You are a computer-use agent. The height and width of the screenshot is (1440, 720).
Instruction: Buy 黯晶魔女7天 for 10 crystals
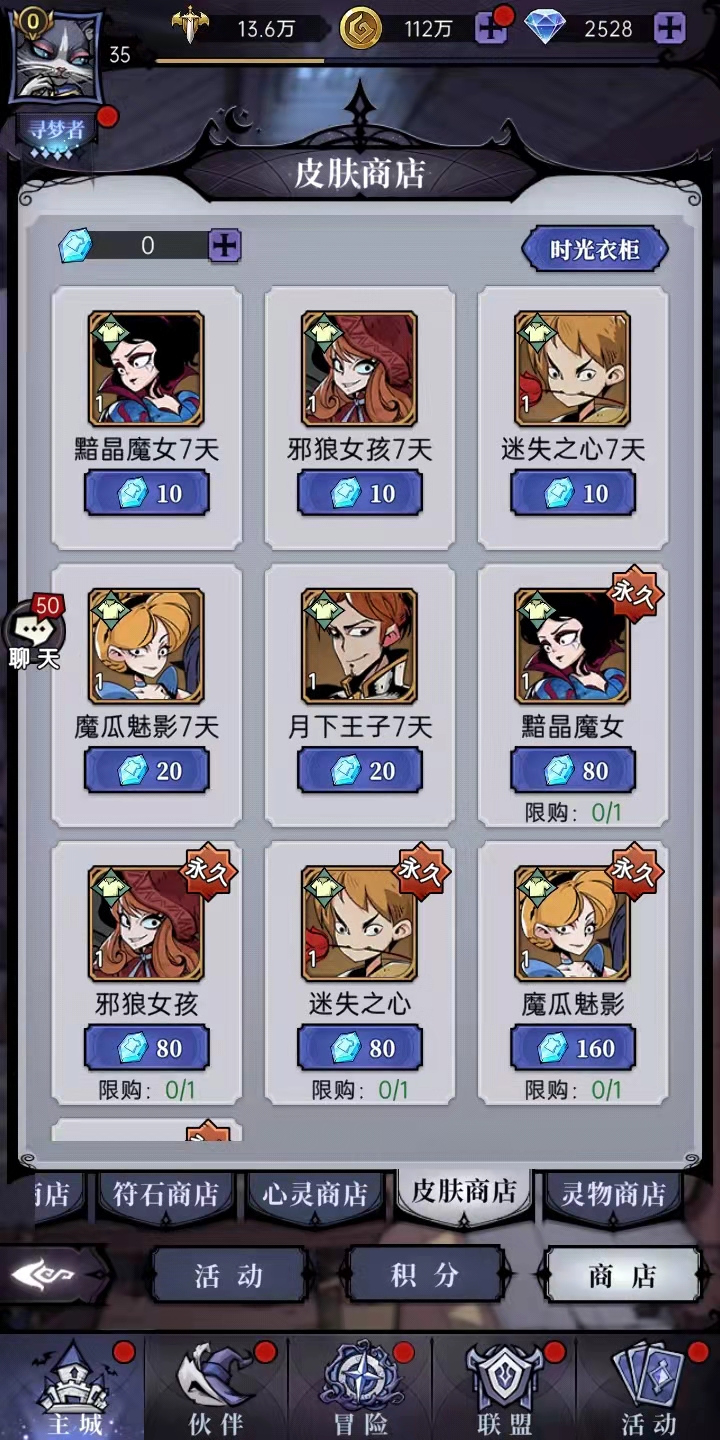pos(147,494)
